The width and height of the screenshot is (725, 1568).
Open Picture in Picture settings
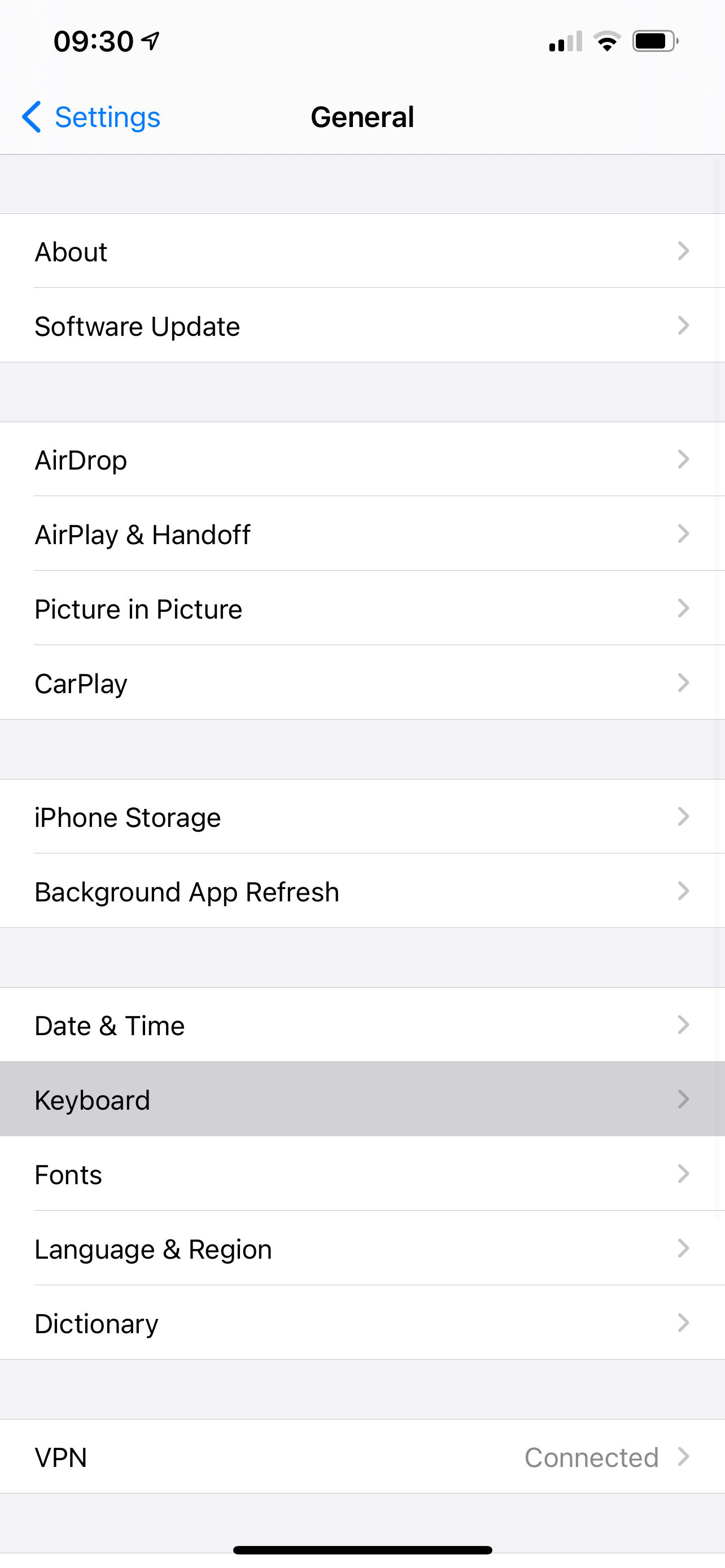point(362,608)
